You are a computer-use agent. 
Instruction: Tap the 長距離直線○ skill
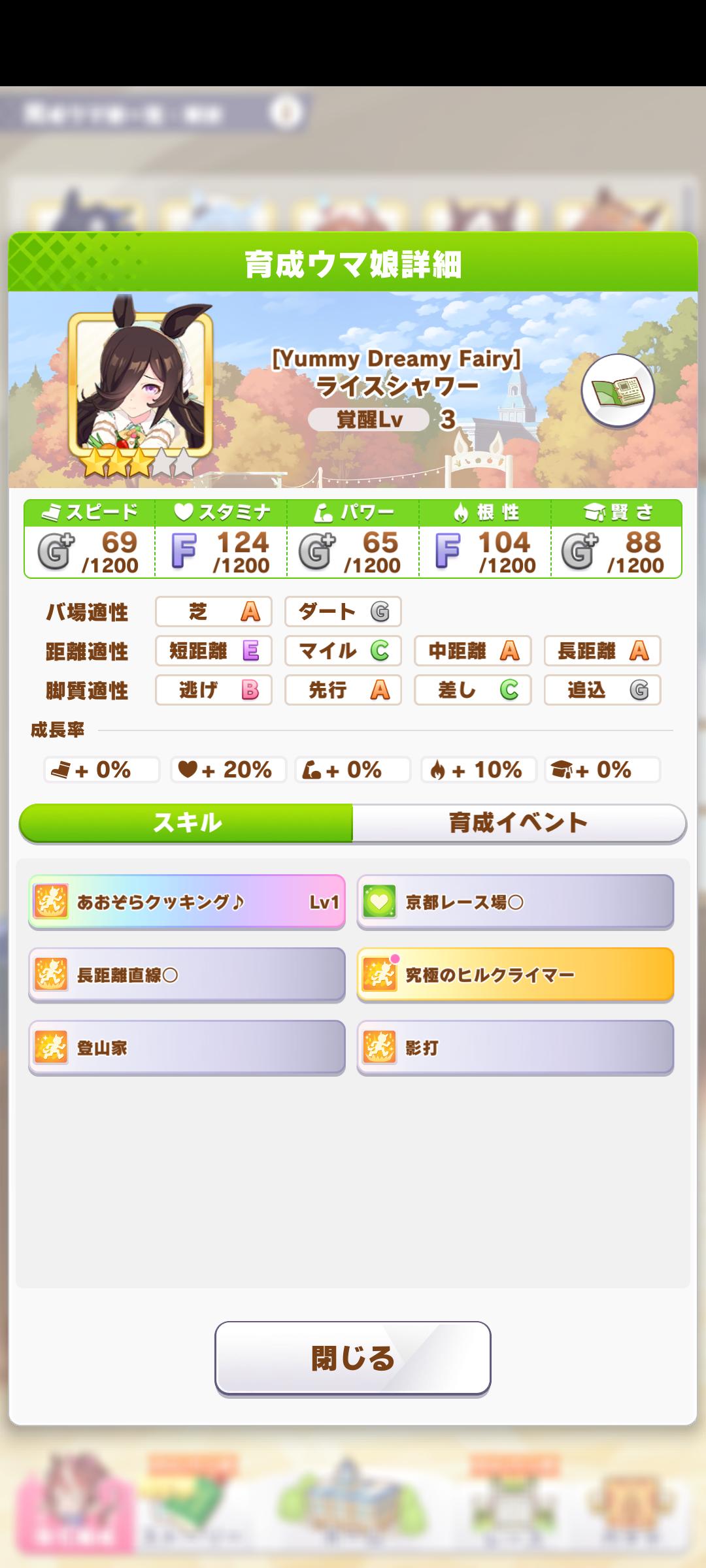(x=187, y=975)
